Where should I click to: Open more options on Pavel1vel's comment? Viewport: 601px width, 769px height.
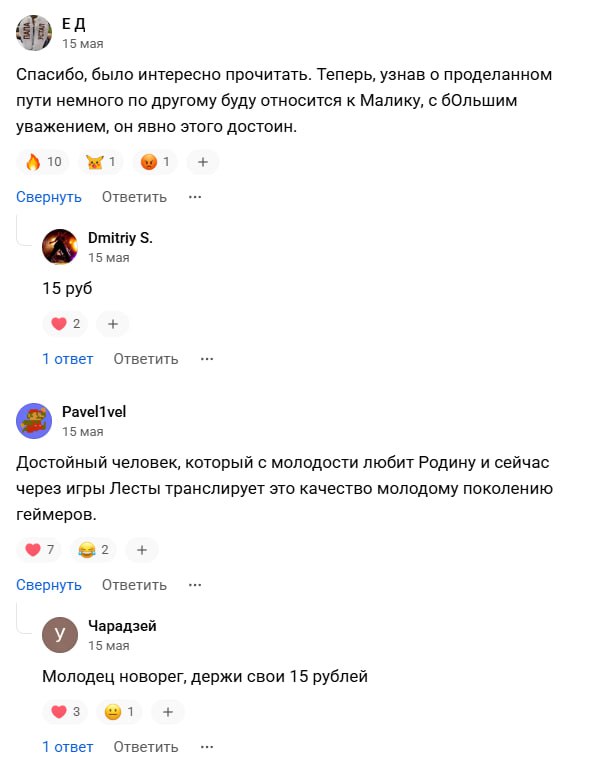195,585
